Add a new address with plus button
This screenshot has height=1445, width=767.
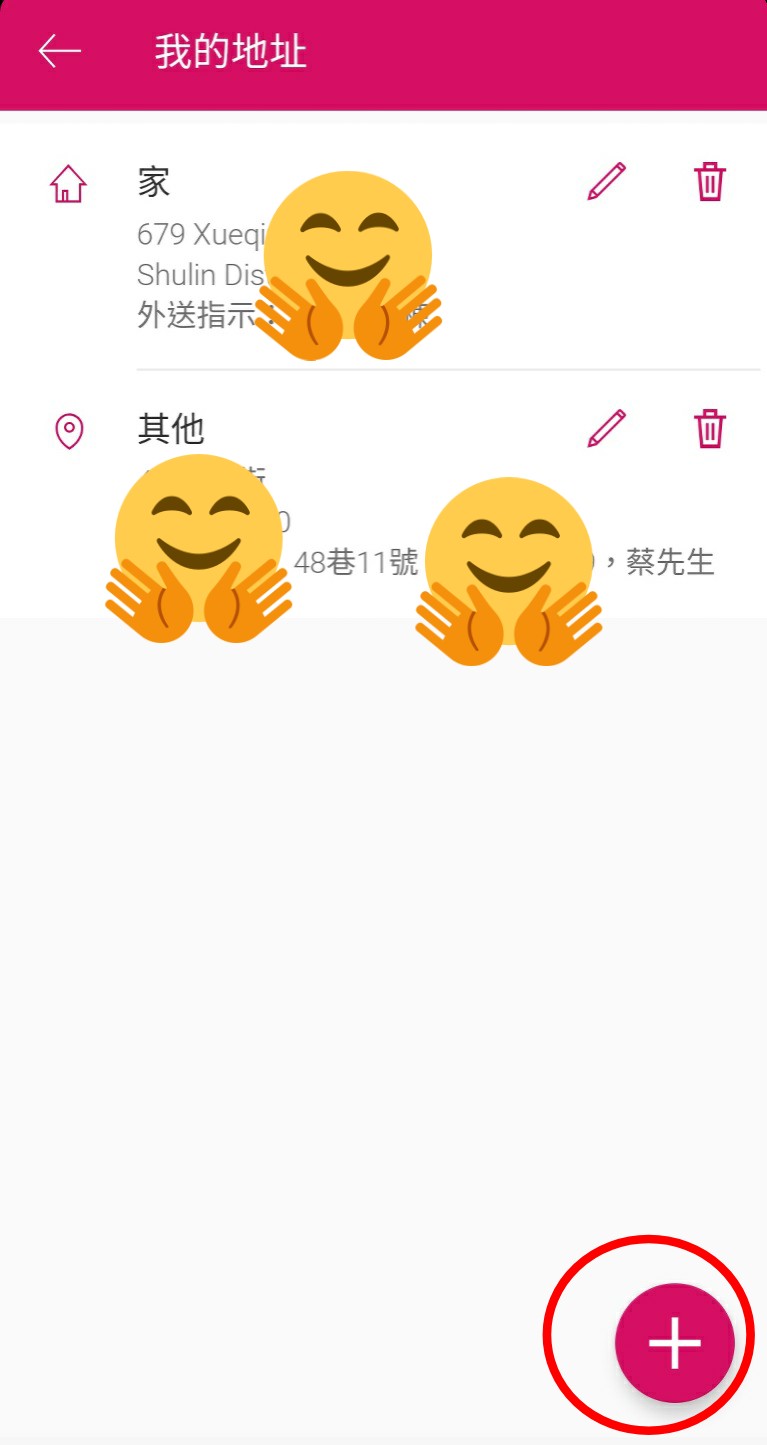(x=674, y=1342)
